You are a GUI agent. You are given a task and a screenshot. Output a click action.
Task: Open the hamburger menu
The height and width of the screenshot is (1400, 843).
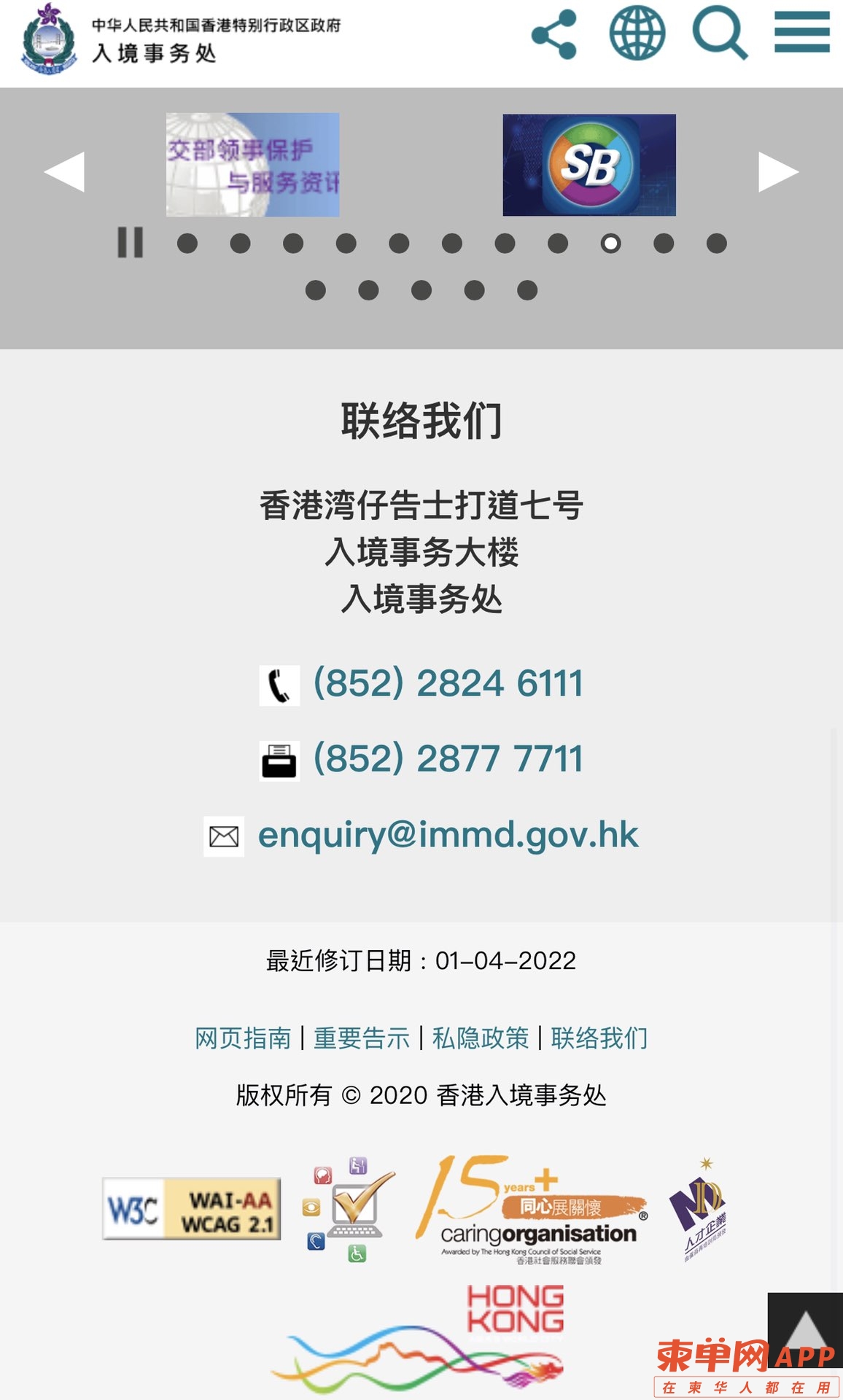click(801, 33)
